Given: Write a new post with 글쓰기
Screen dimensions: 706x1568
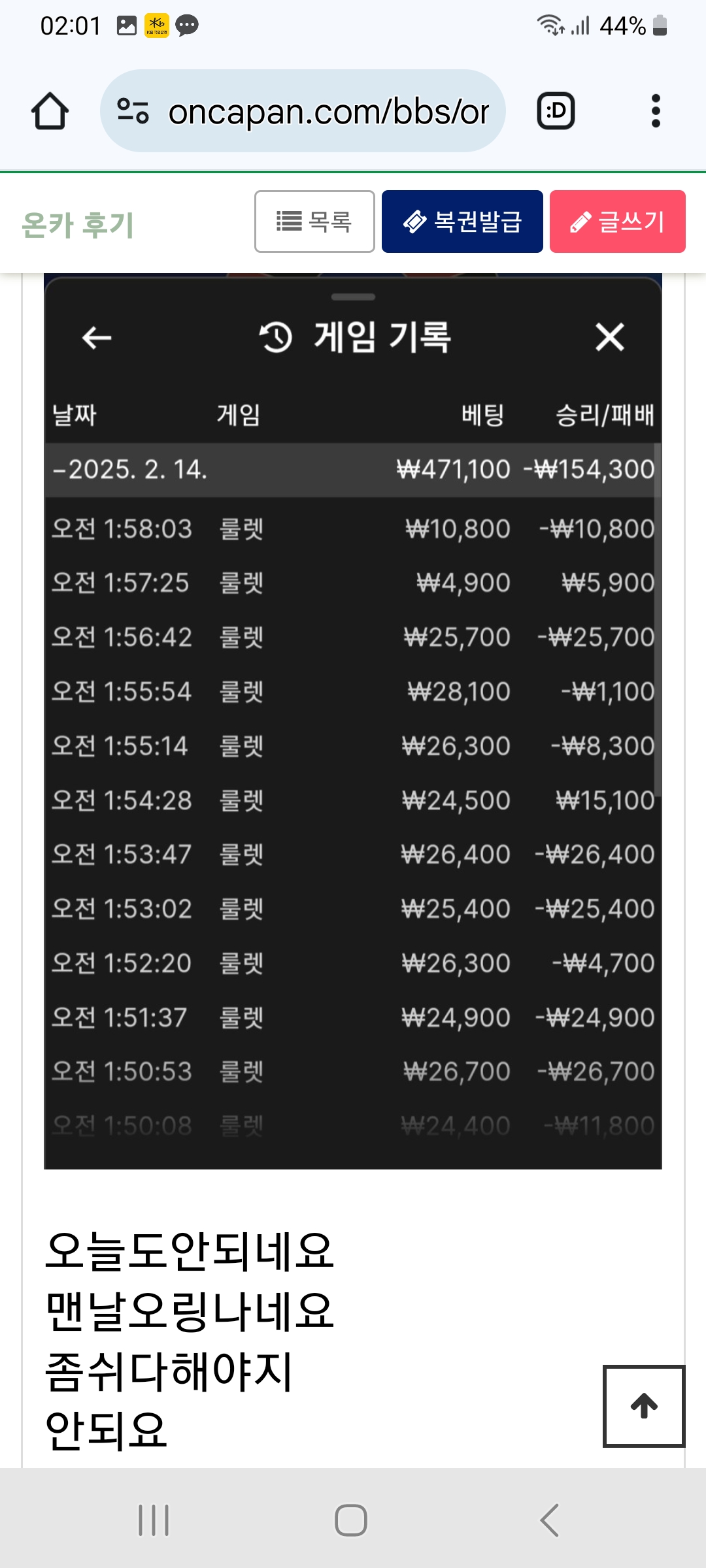Looking at the screenshot, I should tap(617, 221).
